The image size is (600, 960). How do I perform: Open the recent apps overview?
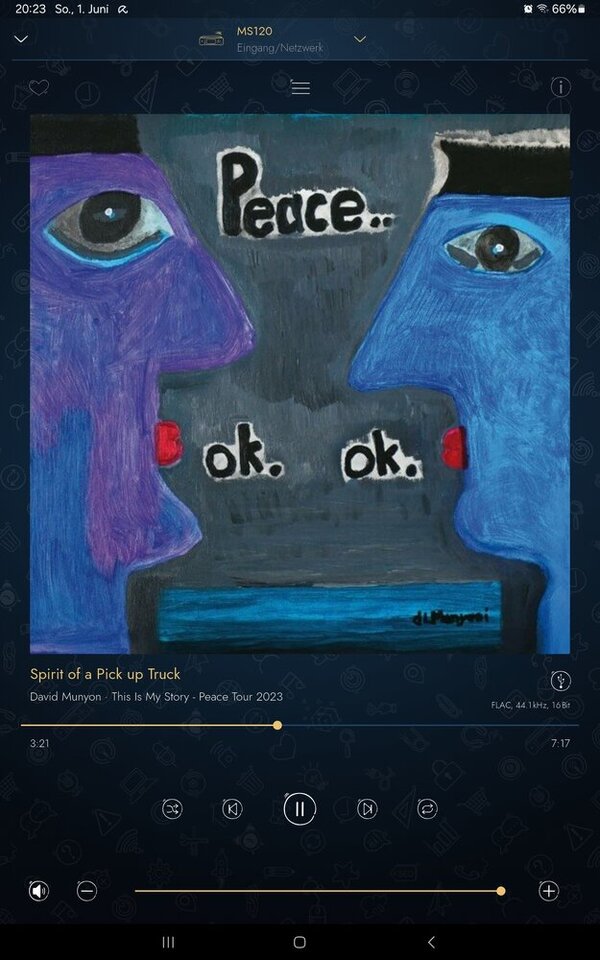click(168, 942)
